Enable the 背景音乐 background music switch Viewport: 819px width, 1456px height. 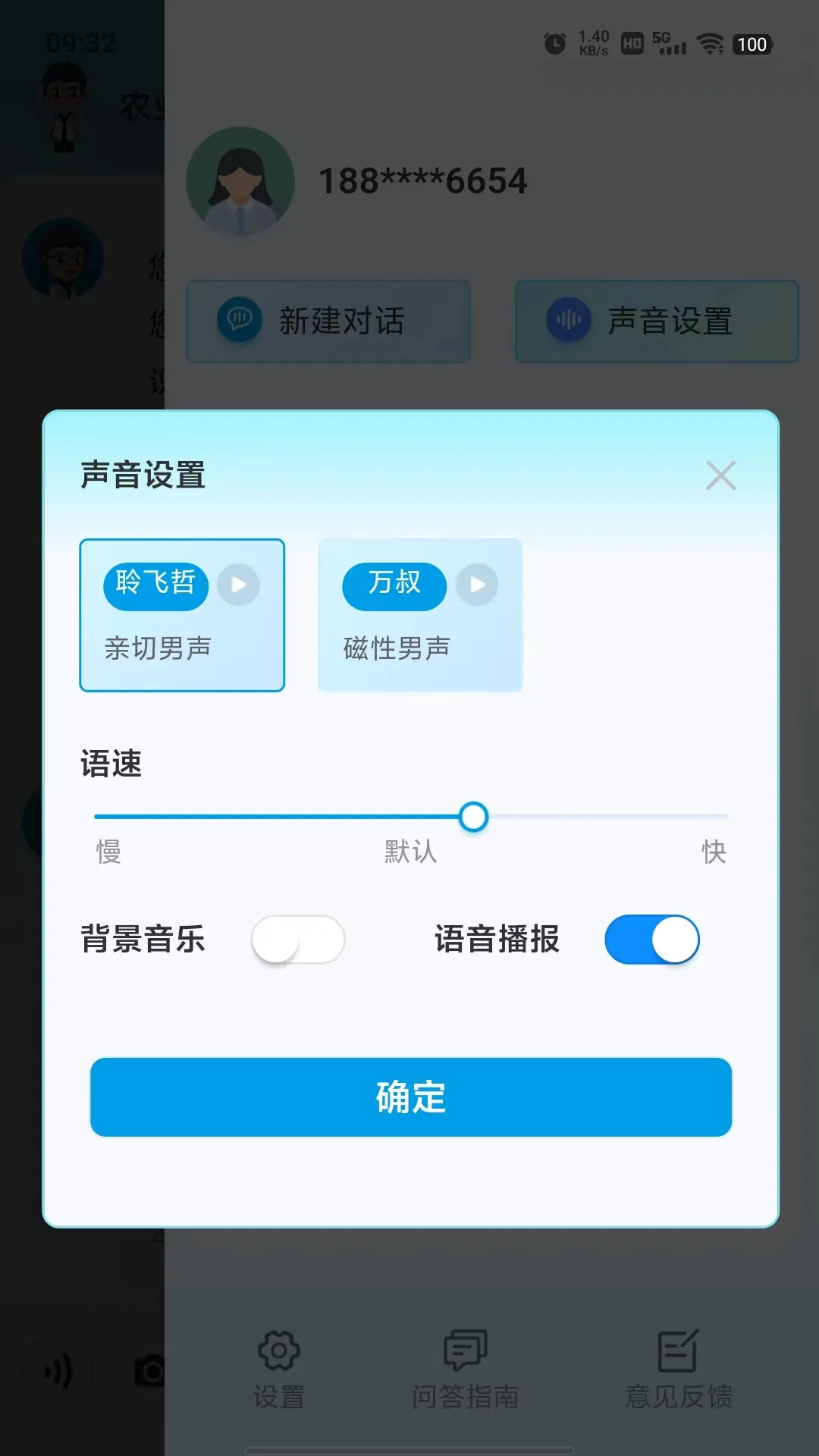point(297,939)
